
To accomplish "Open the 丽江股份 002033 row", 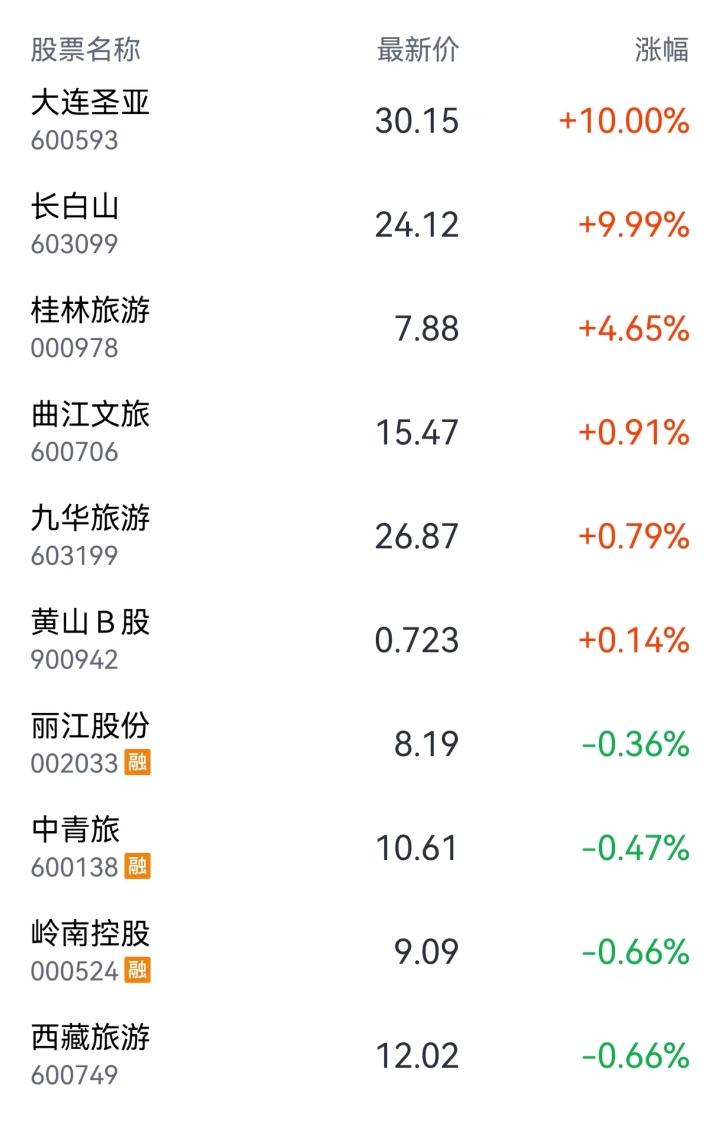I will [360, 744].
